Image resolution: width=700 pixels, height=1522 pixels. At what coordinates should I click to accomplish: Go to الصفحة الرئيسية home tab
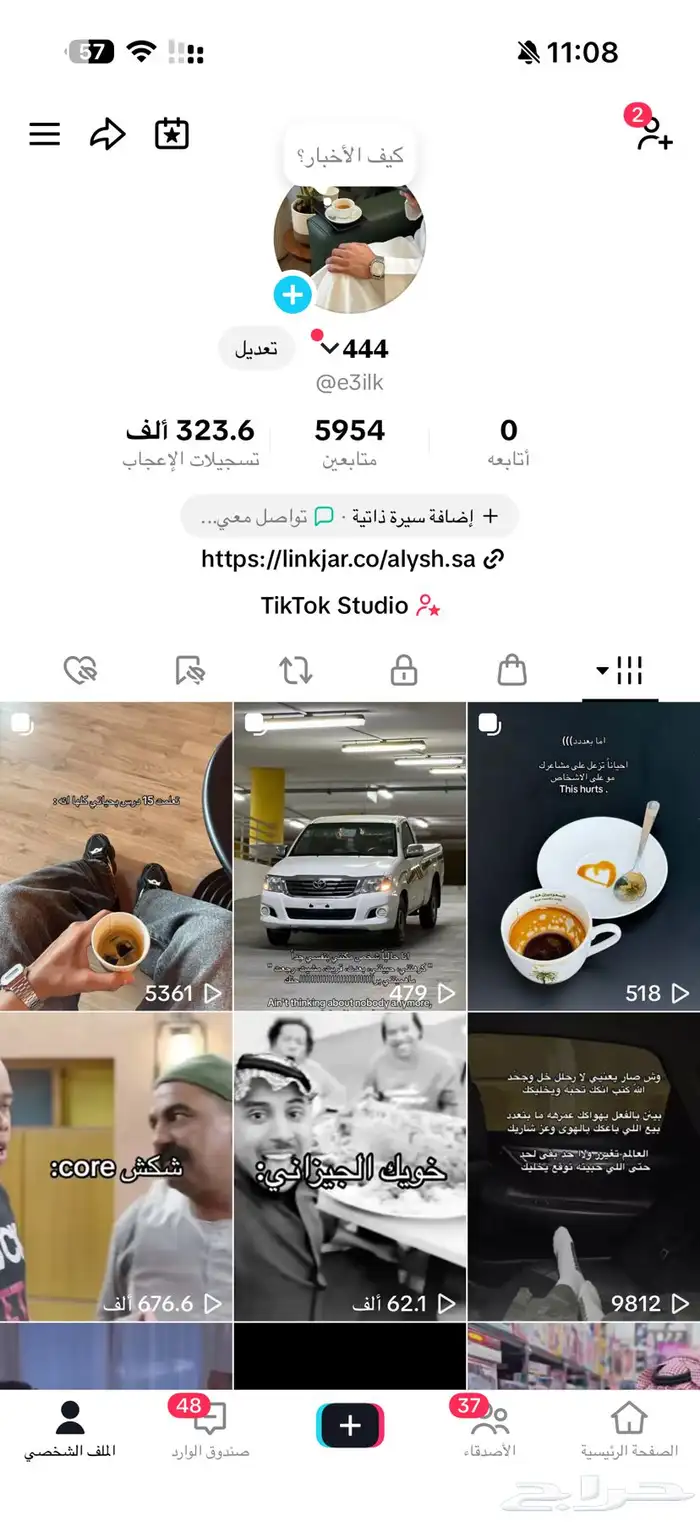629,1428
